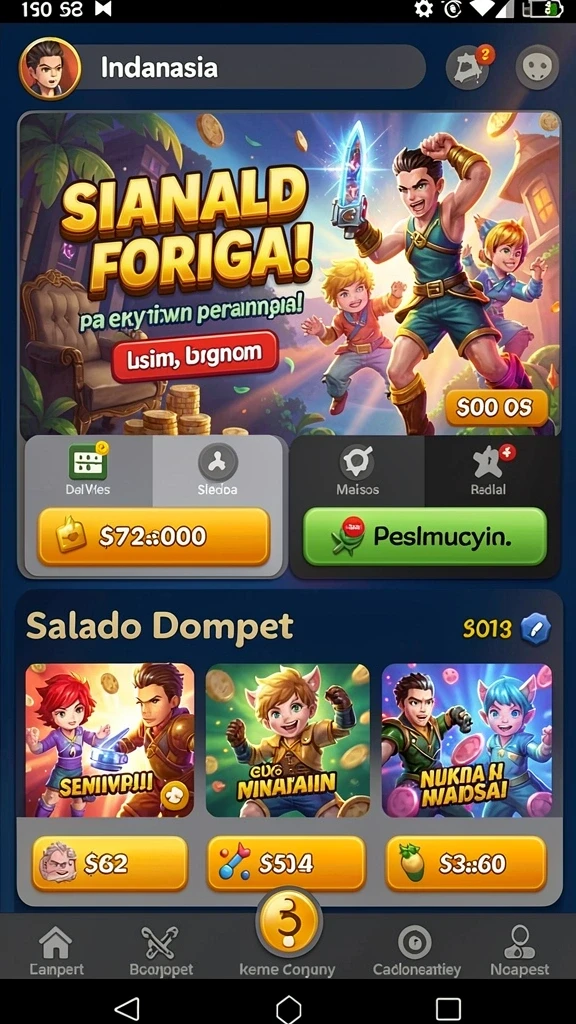Go back with the system back button
The width and height of the screenshot is (576, 1024).
point(127,1008)
